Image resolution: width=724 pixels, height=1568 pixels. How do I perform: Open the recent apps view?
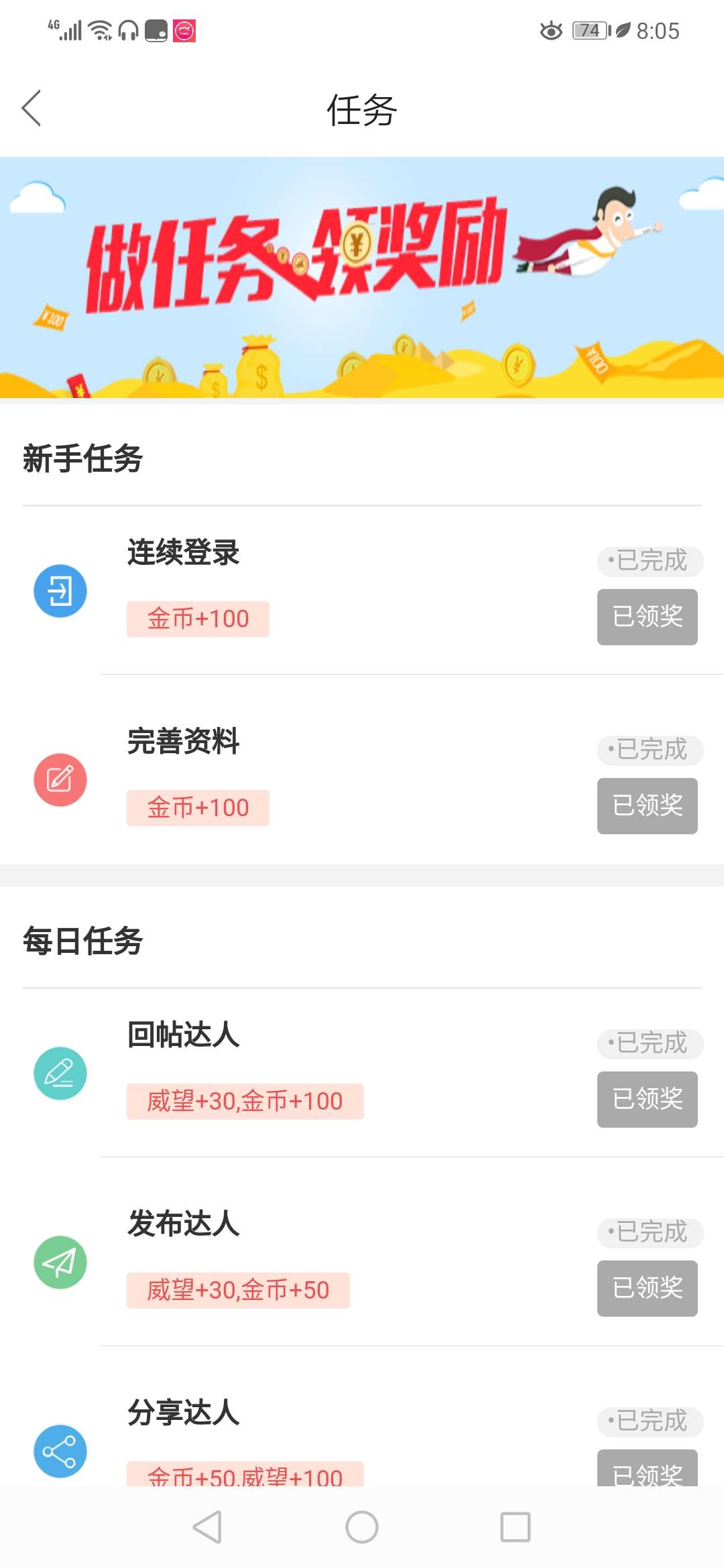tap(516, 1528)
